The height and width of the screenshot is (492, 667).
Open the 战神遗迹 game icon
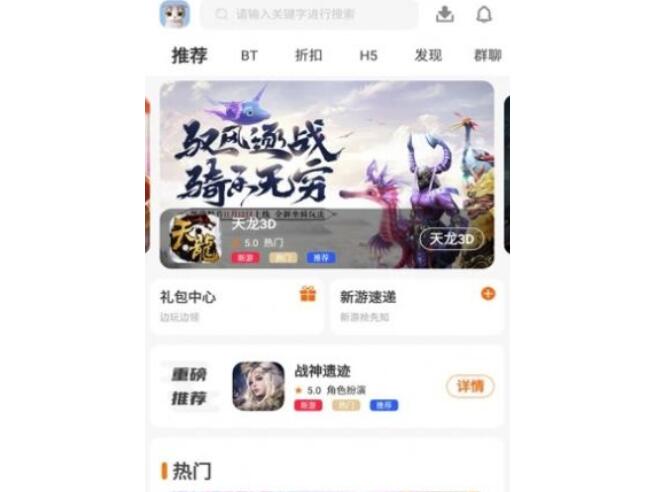(x=258, y=386)
